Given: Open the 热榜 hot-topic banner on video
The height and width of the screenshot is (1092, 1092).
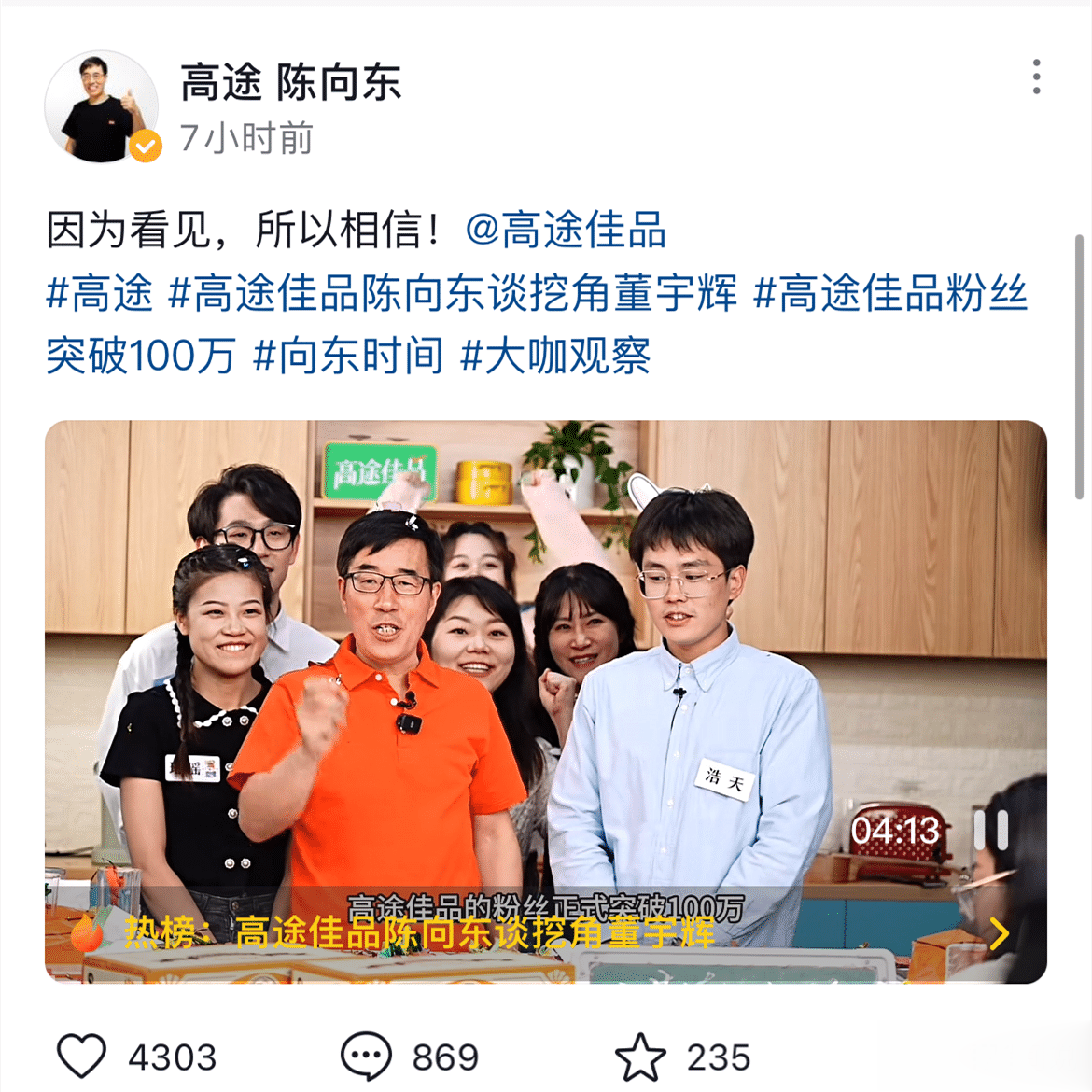Looking at the screenshot, I should tap(541, 932).
